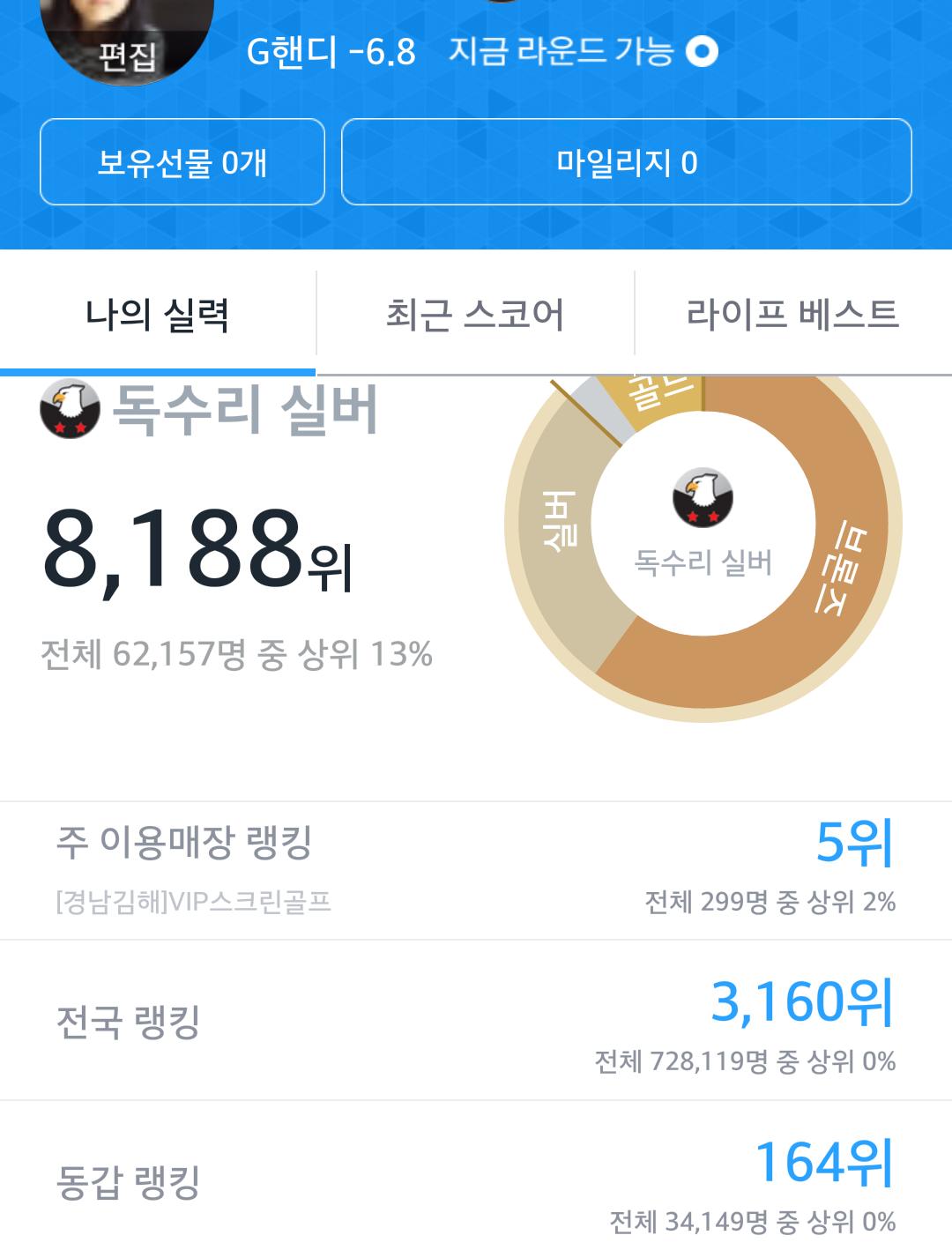952x1250 pixels.
Task: Switch to the 라이프 베스트 tab
Action: 793,316
